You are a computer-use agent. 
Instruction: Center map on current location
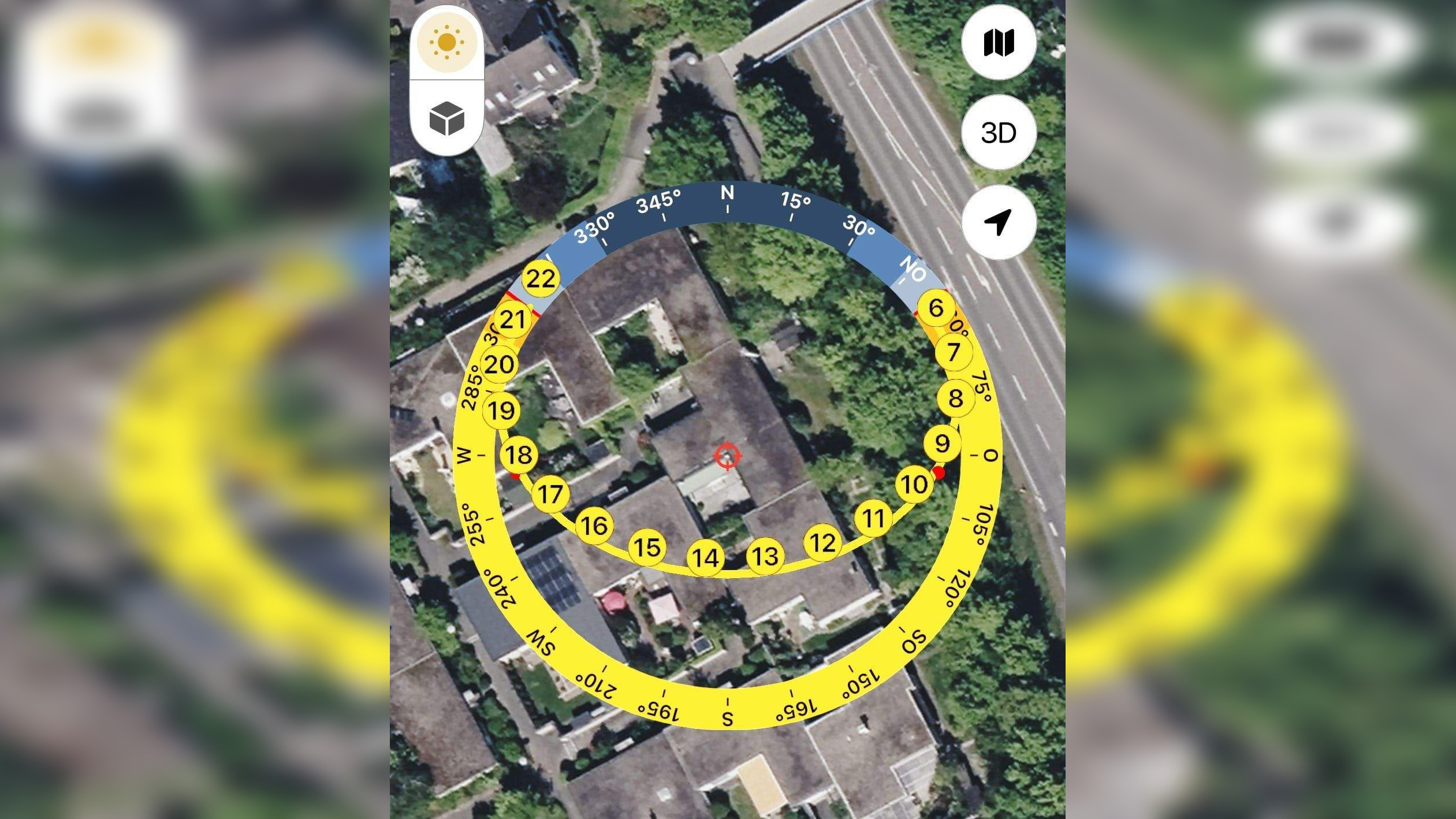click(999, 222)
